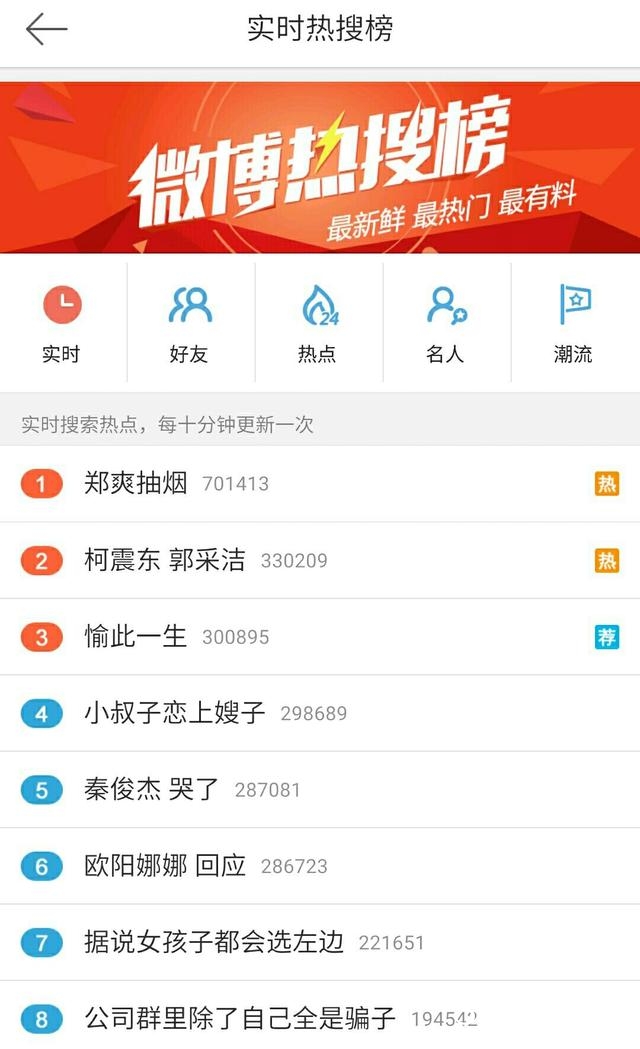Open hot search 欧阳娜娜 回应
Image resolution: width=640 pixels, height=1049 pixels.
165,866
